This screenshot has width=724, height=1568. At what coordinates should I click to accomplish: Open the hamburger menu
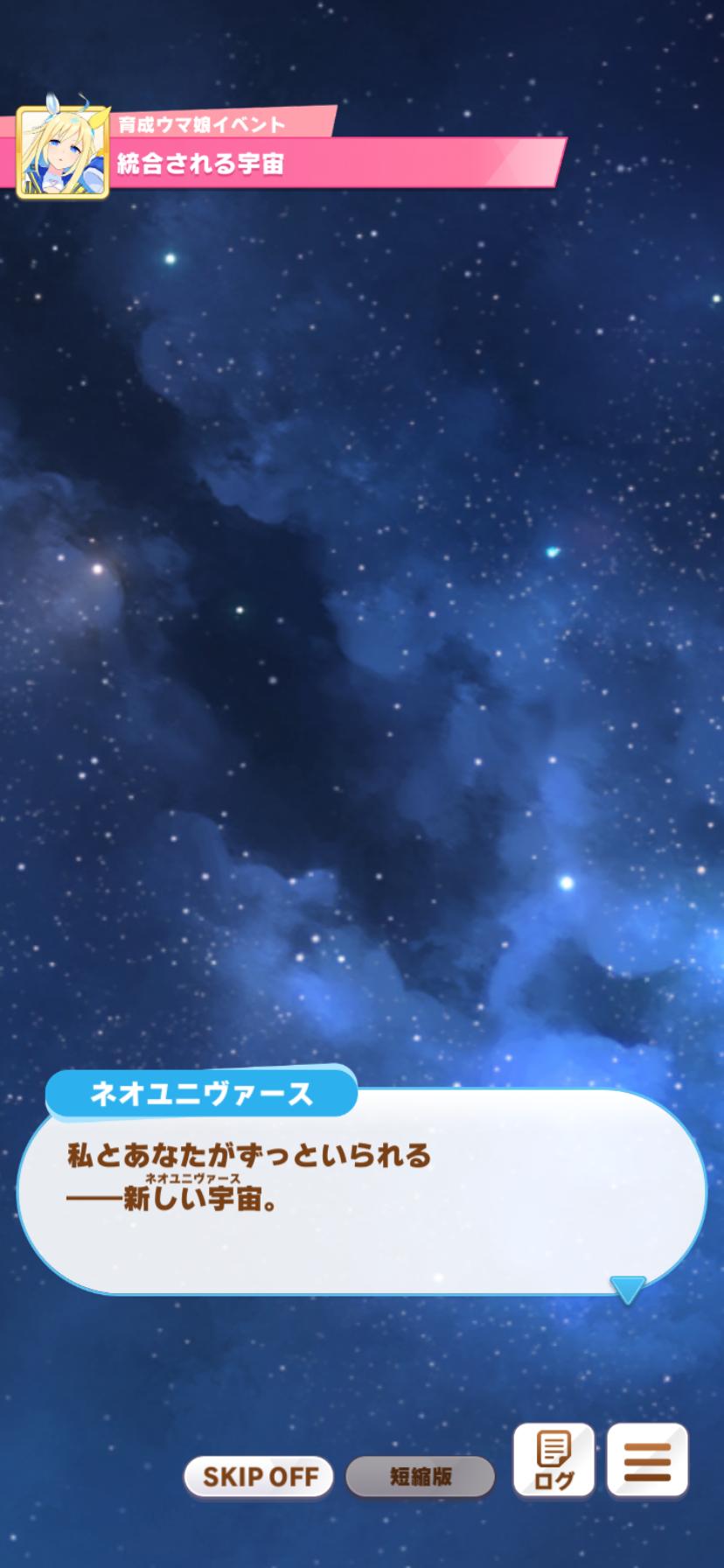click(x=647, y=1460)
